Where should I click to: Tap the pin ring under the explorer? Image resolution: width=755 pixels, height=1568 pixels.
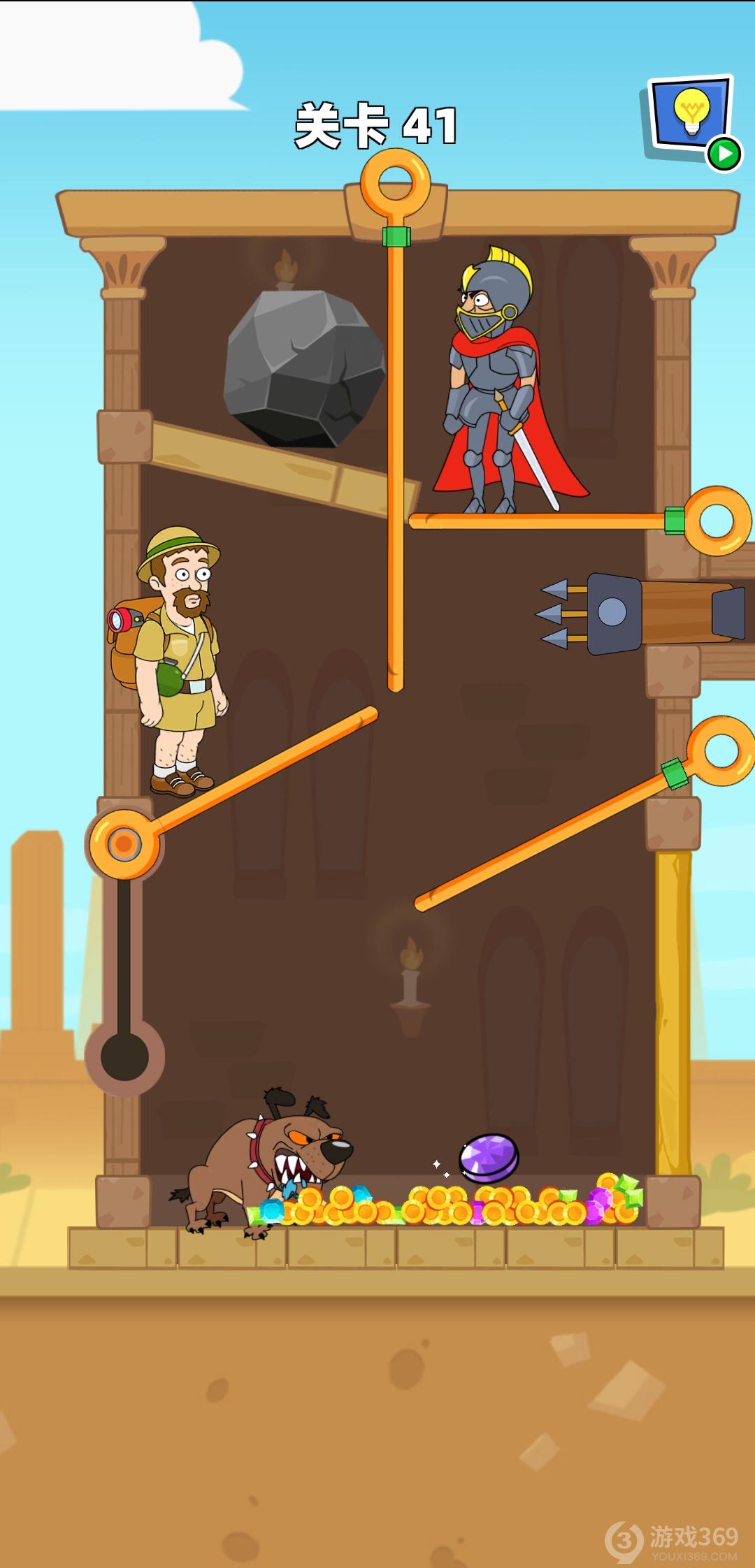click(124, 844)
